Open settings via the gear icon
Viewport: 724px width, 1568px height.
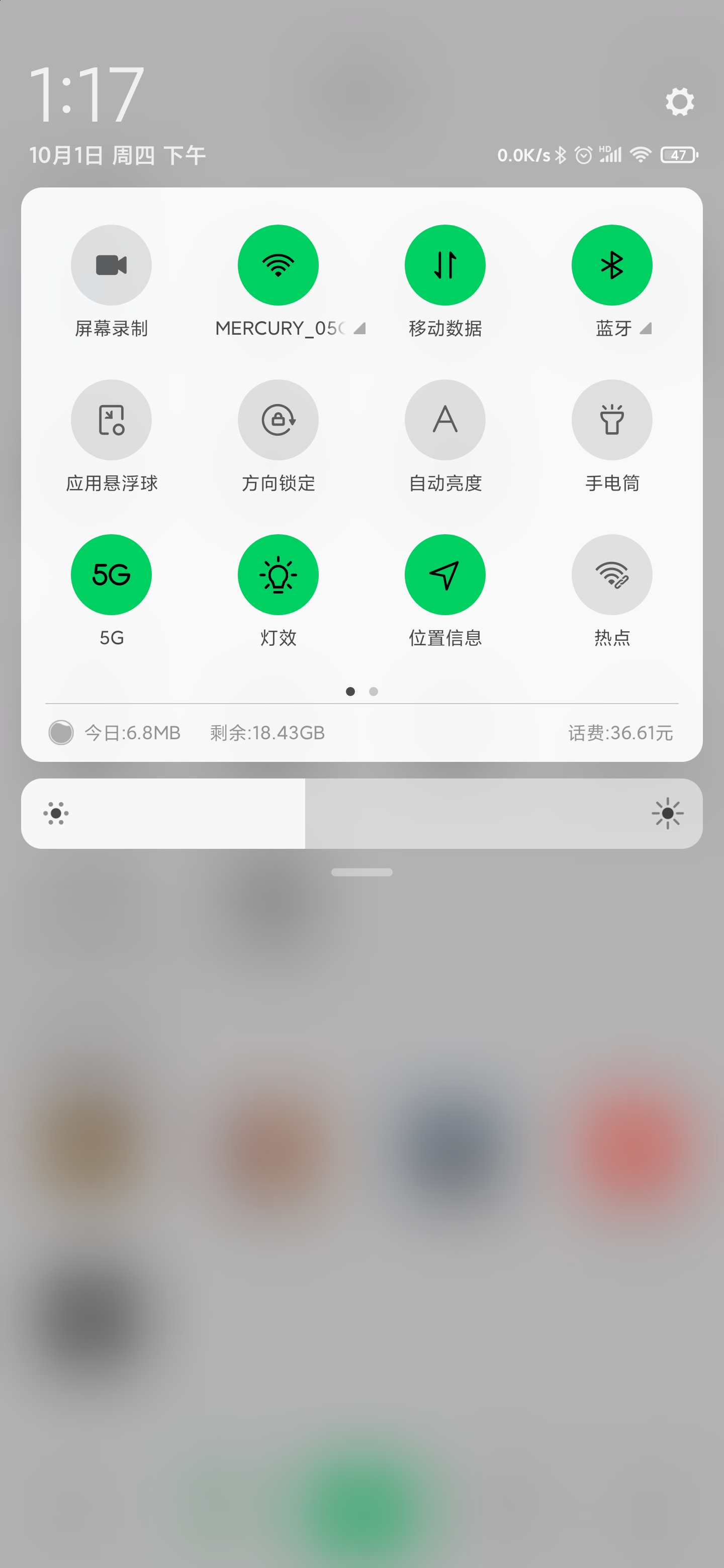click(x=680, y=102)
